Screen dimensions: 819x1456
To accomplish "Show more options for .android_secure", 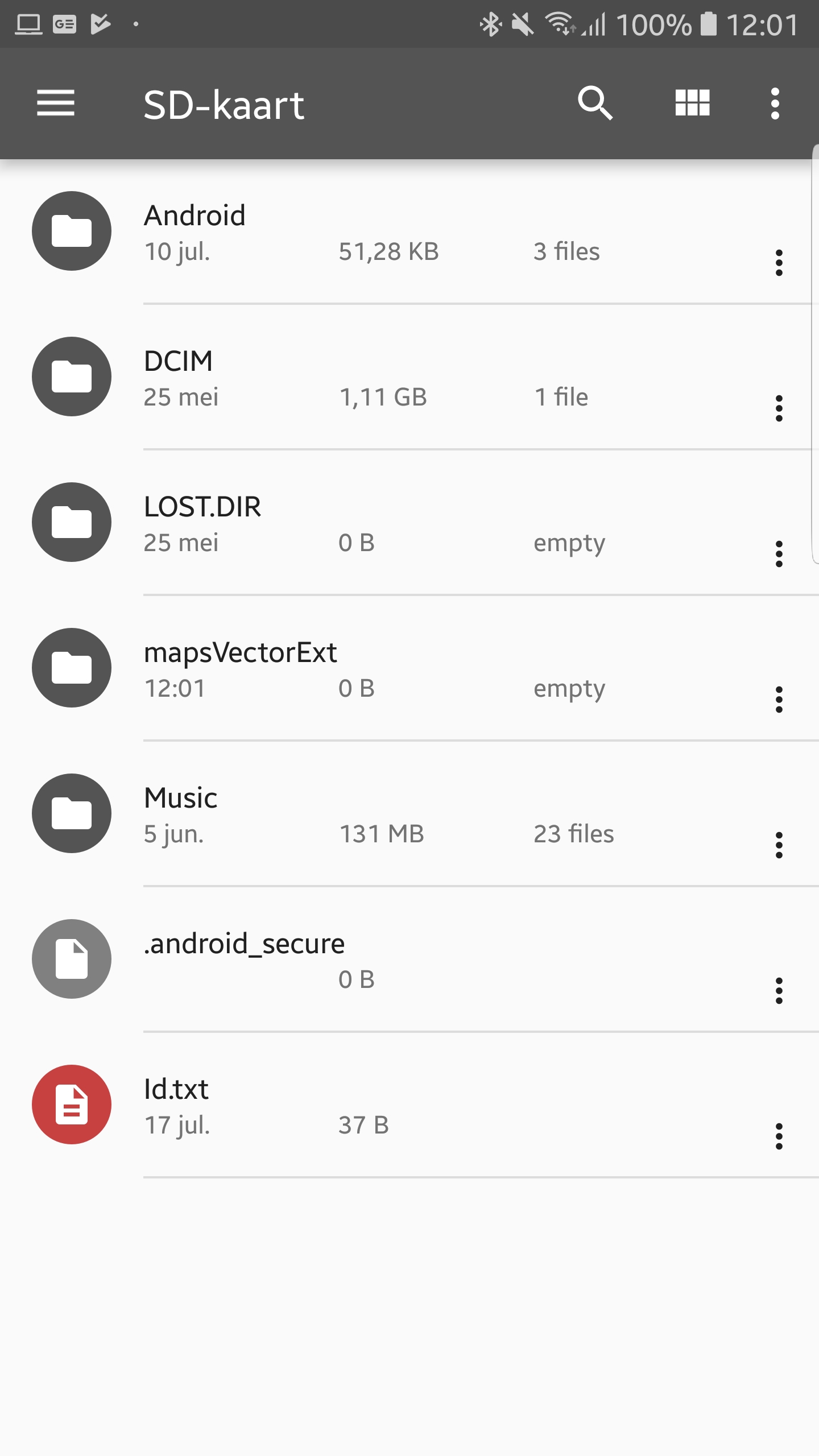I will pyautogui.click(x=779, y=991).
